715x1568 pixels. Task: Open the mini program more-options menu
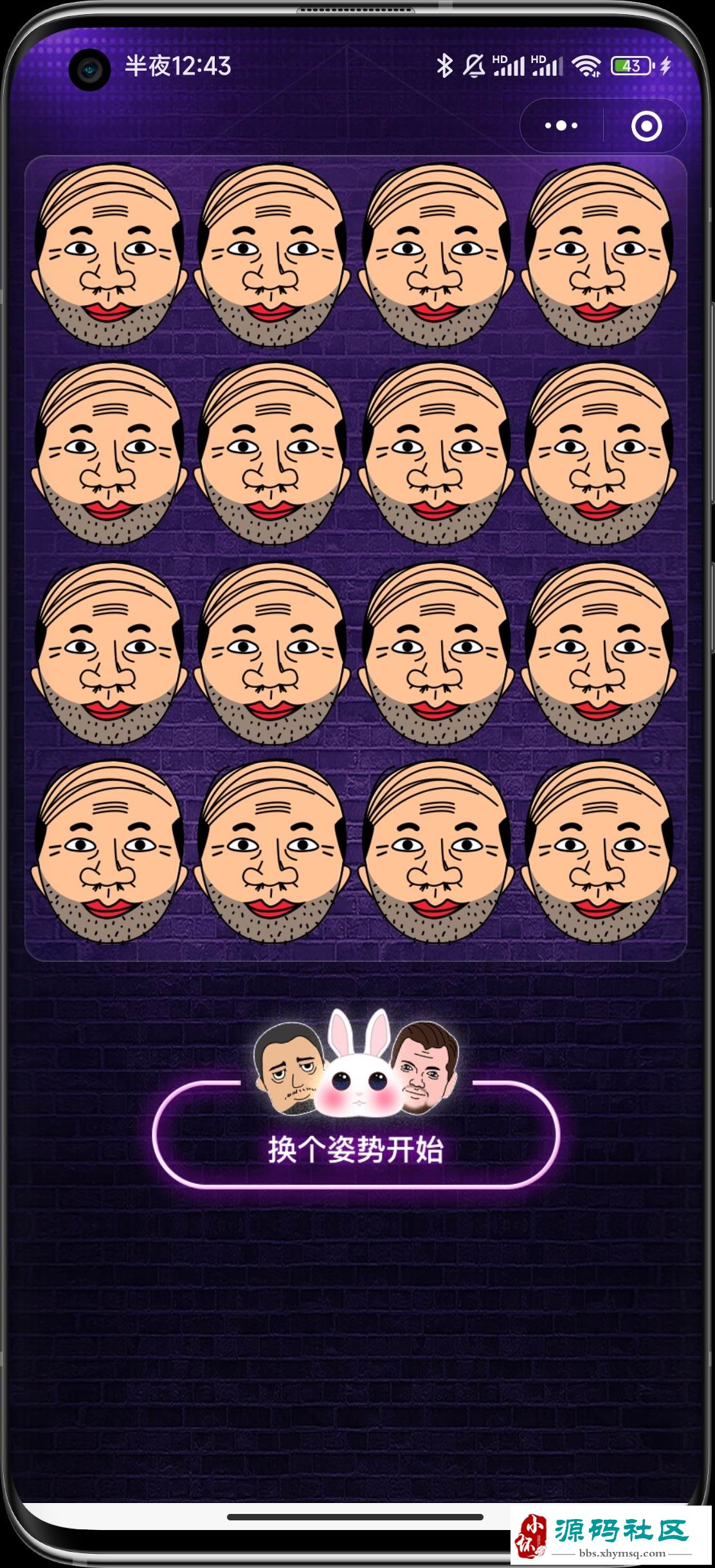(561, 125)
